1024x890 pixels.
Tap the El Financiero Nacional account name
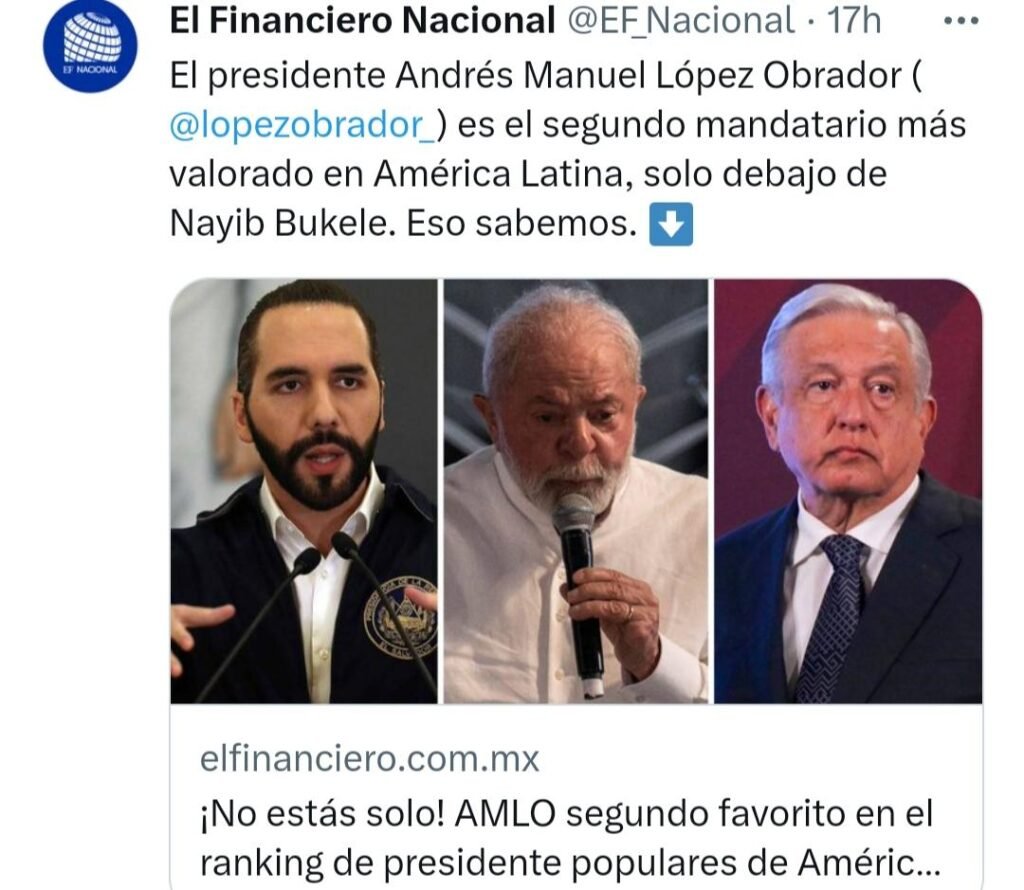[x=362, y=20]
